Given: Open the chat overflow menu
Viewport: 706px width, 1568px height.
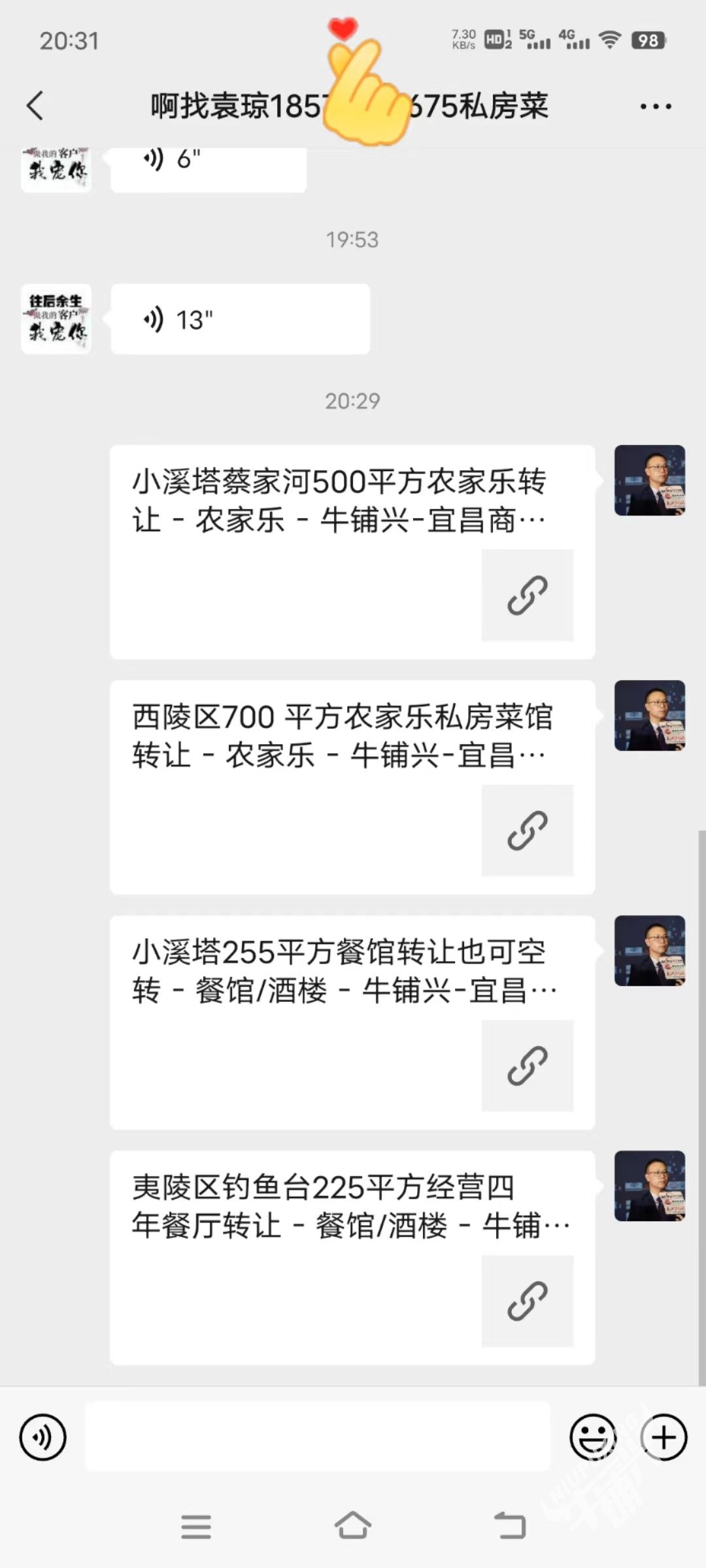Looking at the screenshot, I should tap(655, 106).
